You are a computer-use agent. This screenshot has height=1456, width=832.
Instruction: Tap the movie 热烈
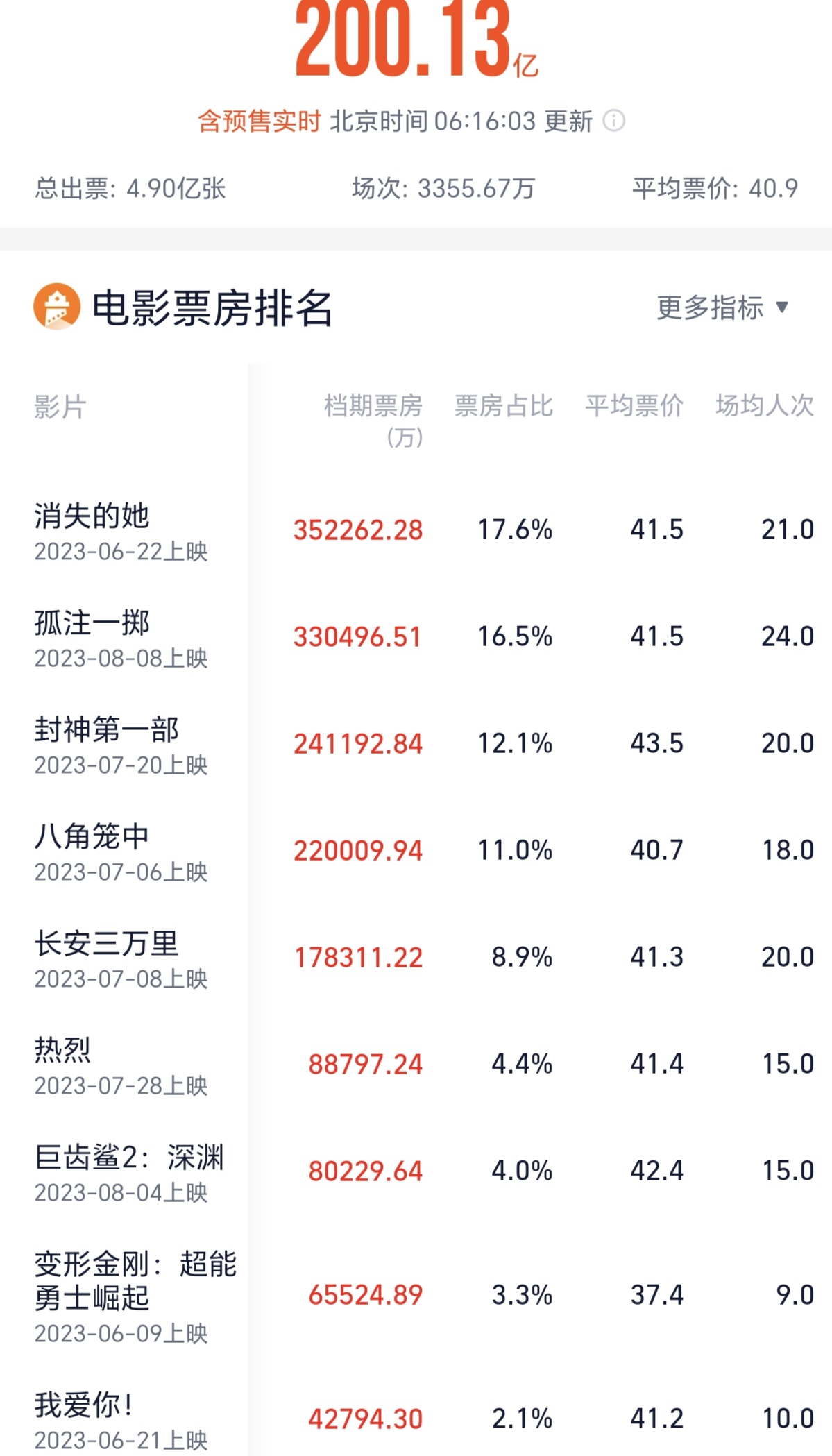point(63,1051)
